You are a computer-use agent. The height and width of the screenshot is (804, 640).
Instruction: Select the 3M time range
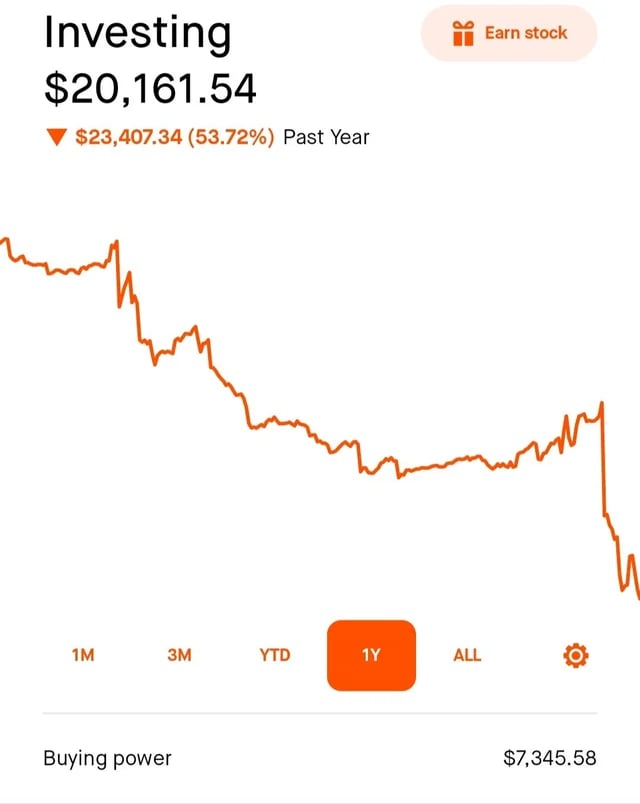point(179,655)
